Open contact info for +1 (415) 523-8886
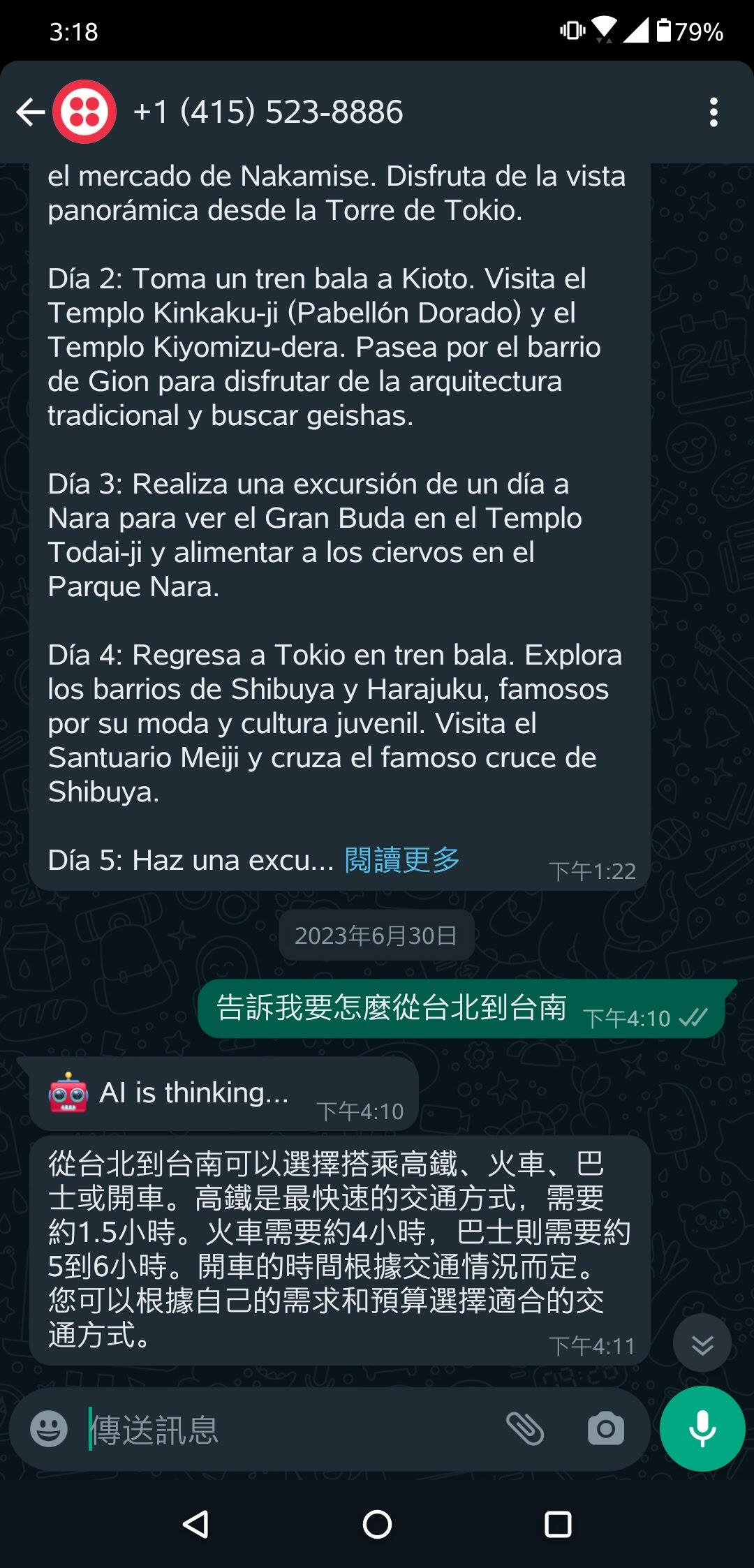 click(267, 112)
